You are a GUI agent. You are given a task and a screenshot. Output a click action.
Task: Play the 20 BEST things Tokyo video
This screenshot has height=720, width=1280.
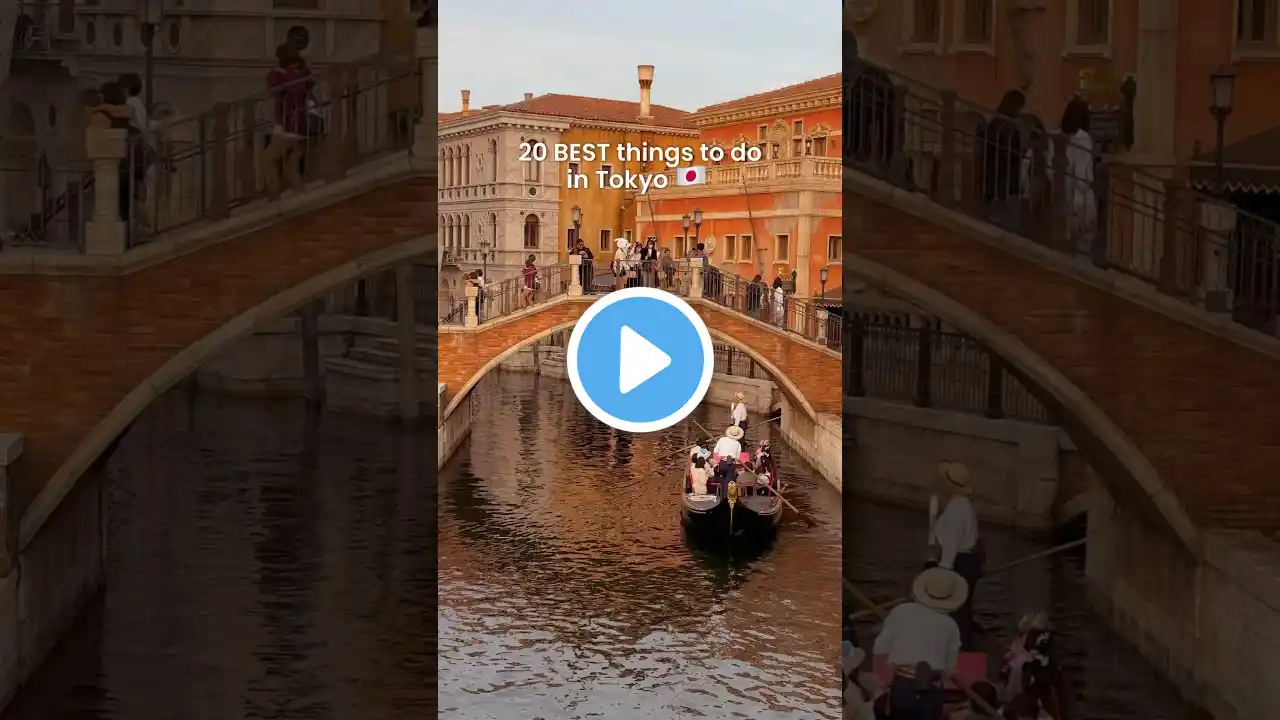tap(640, 360)
